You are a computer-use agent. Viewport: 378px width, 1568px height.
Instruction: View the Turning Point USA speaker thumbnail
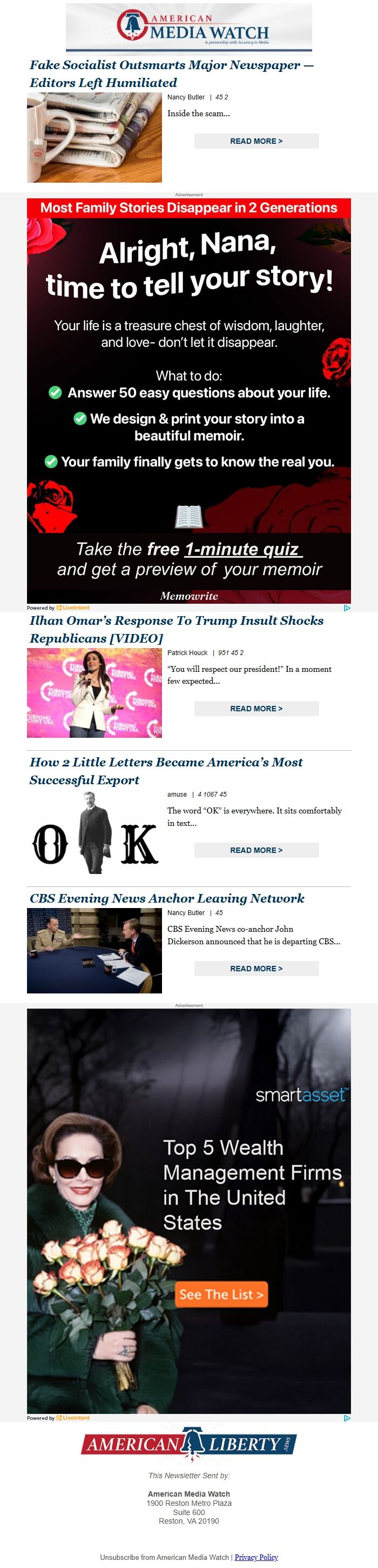pos(94,693)
